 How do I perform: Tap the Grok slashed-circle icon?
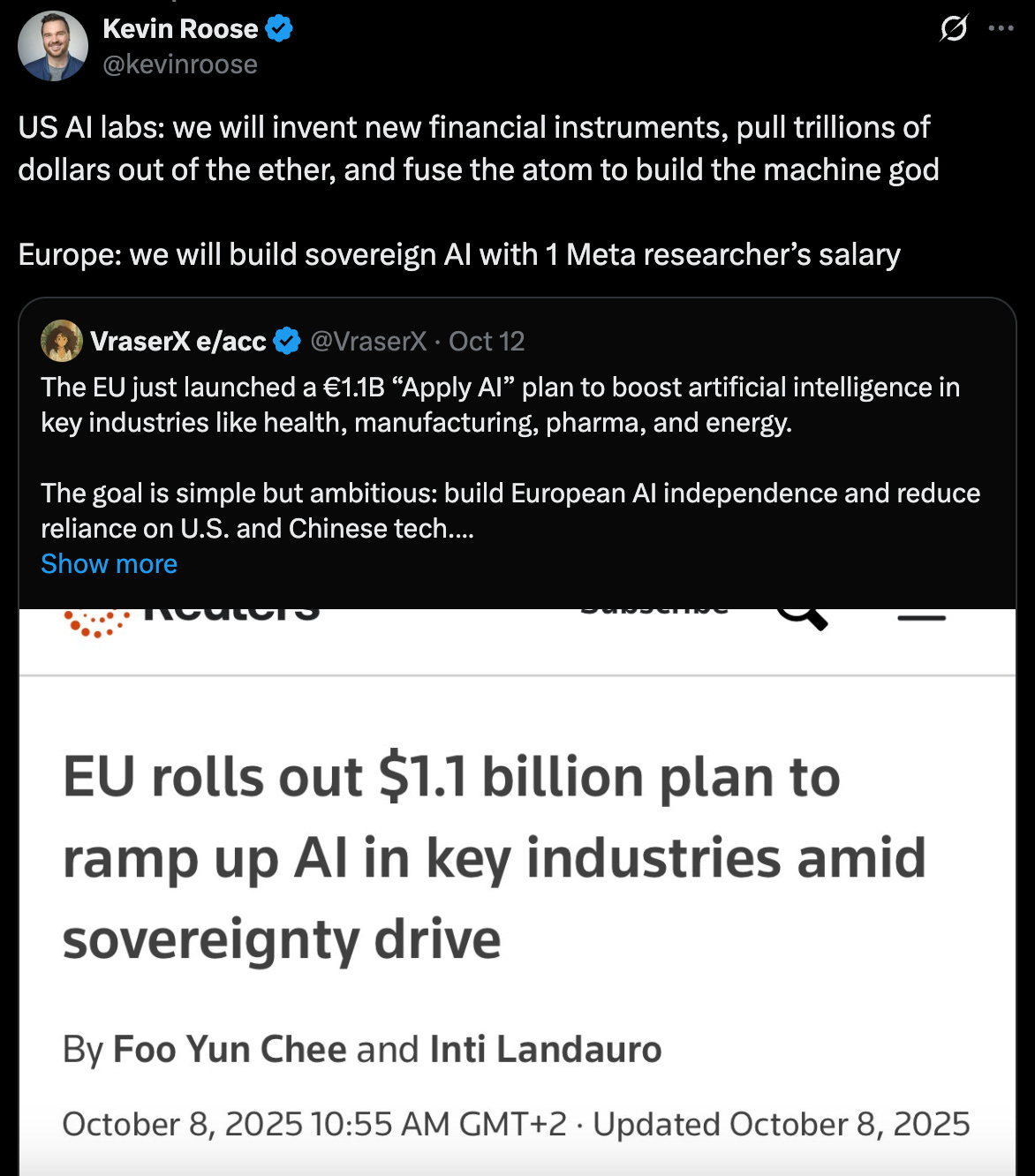point(954,29)
